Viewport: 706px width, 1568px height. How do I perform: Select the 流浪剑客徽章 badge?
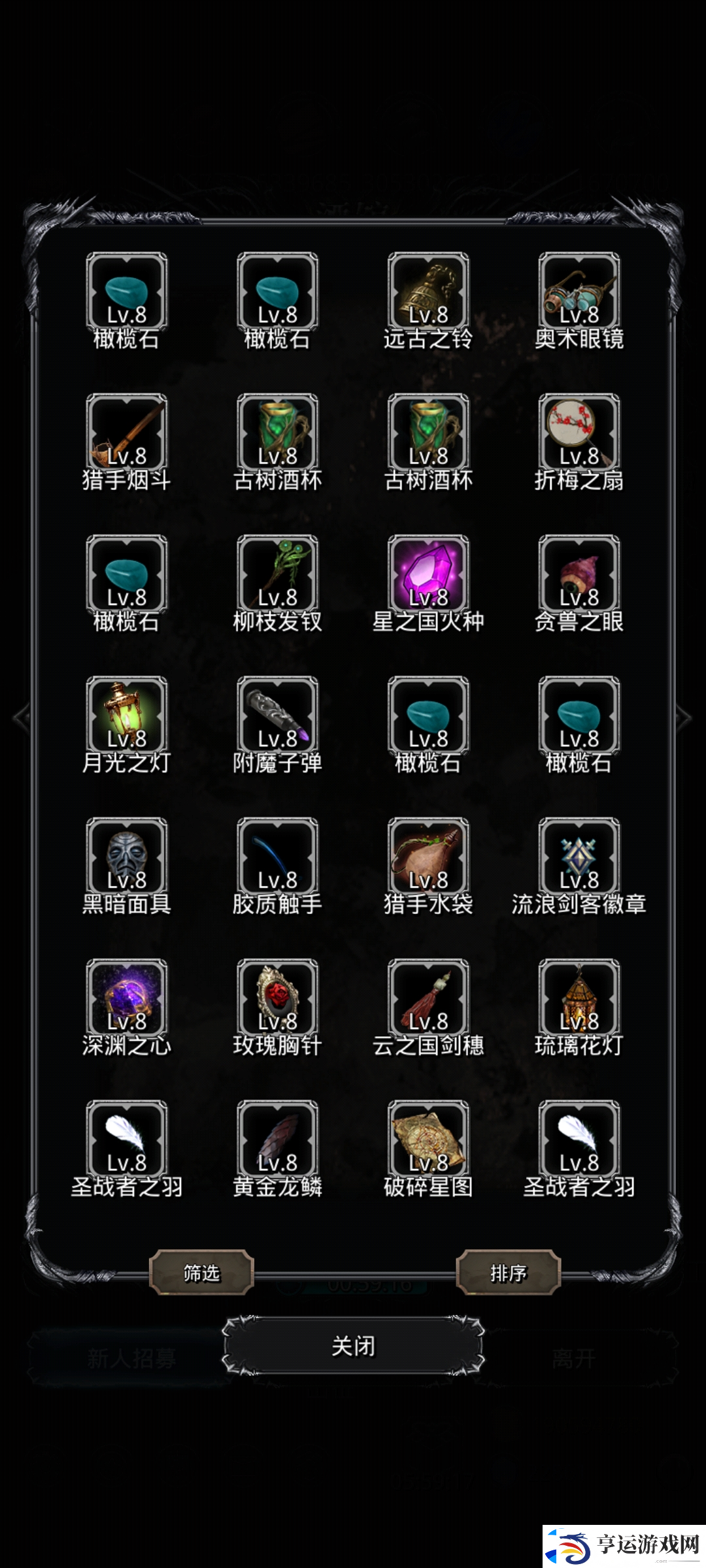coord(579,857)
